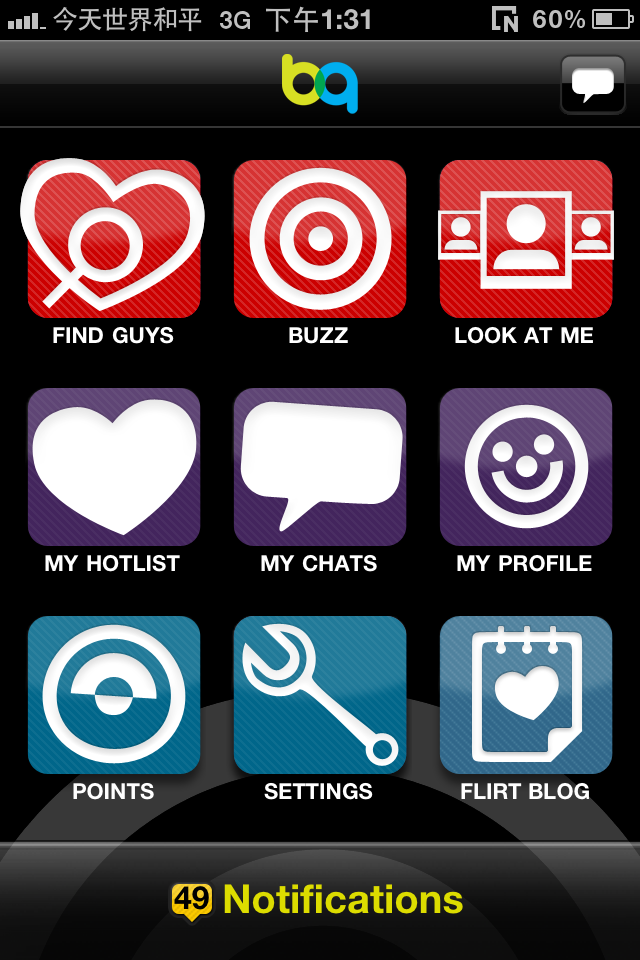Read the Flirt Blog
Screen dimensions: 640x960
526,696
